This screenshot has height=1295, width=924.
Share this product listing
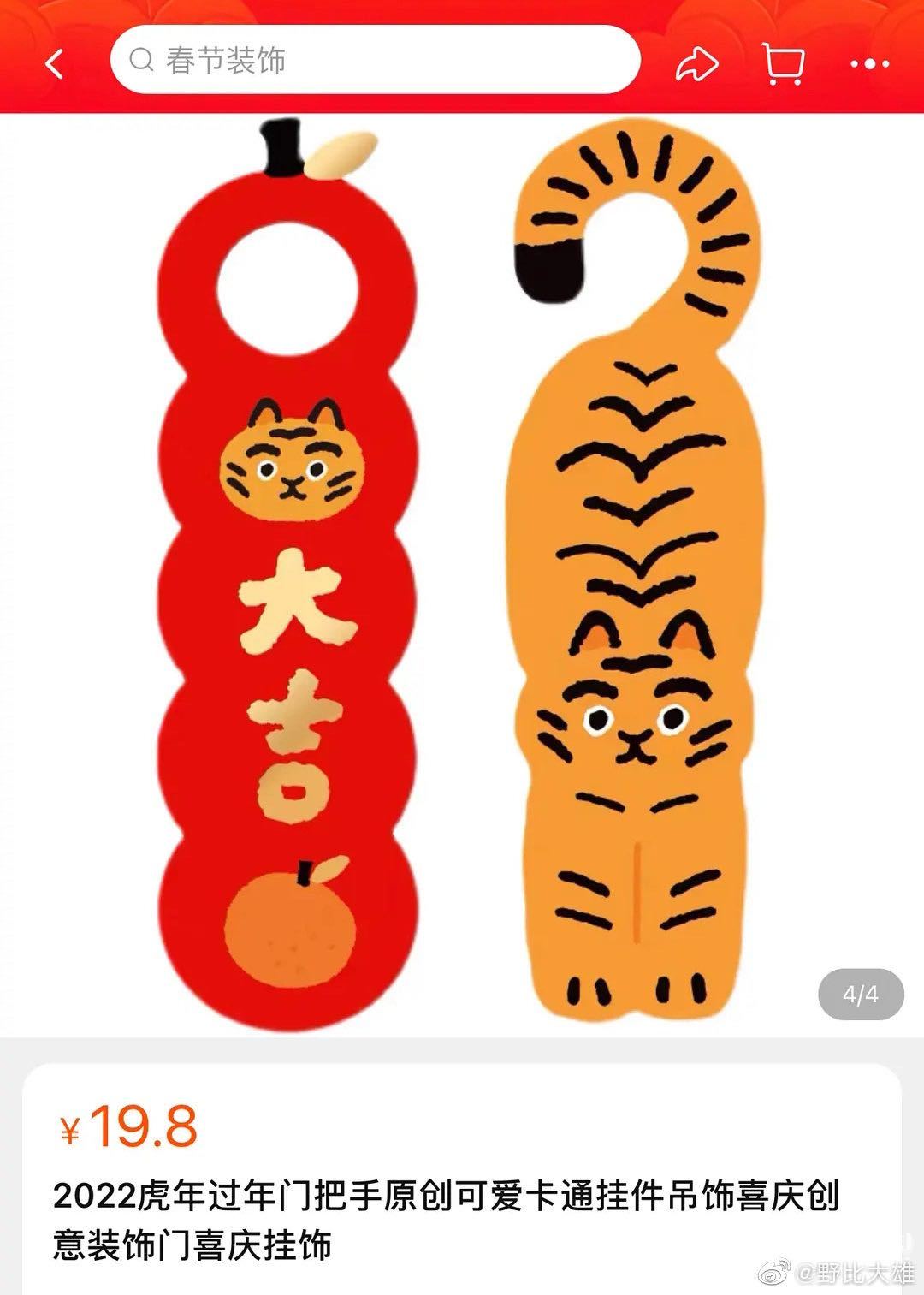coord(697,63)
